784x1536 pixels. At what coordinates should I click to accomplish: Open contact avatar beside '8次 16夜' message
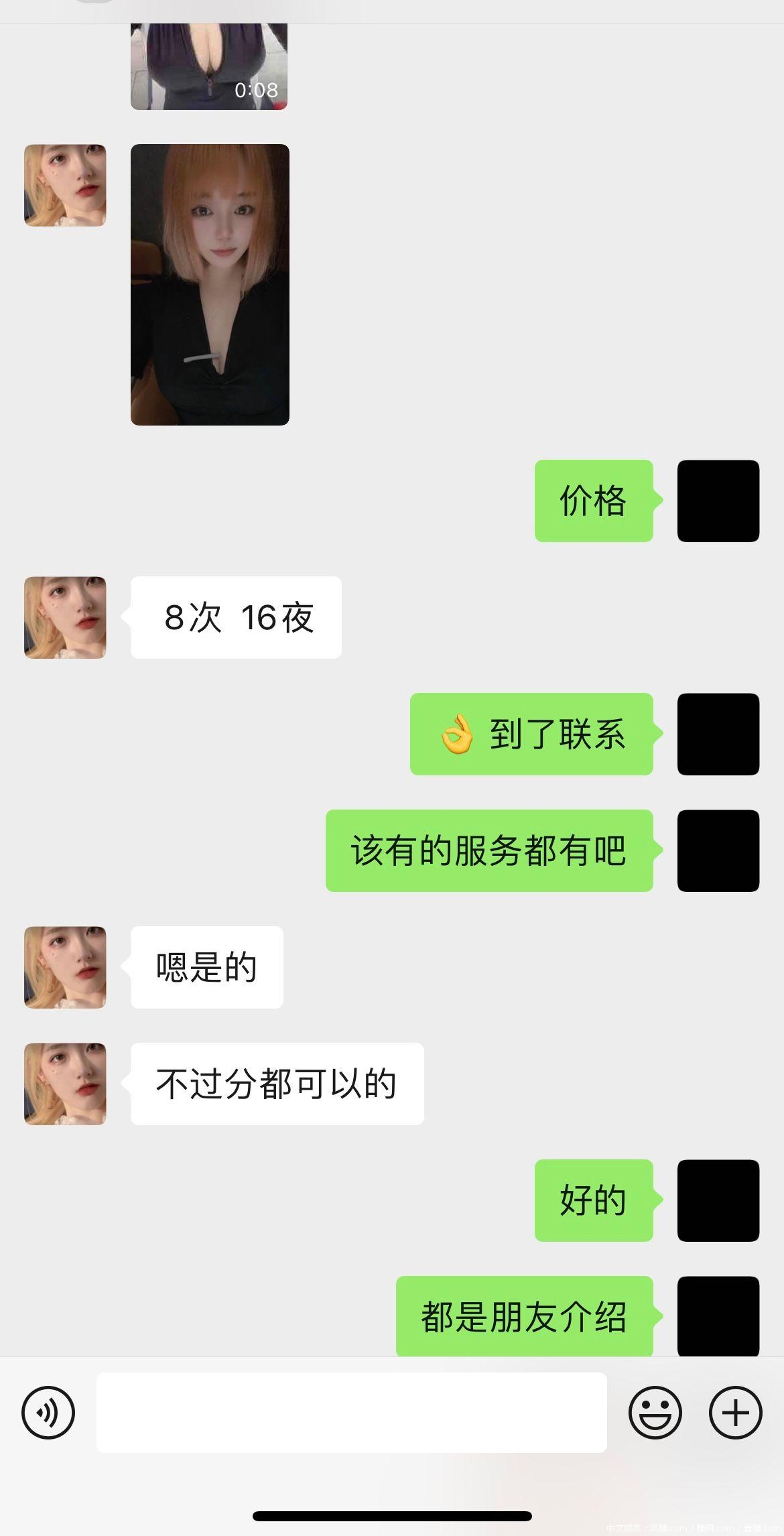(65, 617)
